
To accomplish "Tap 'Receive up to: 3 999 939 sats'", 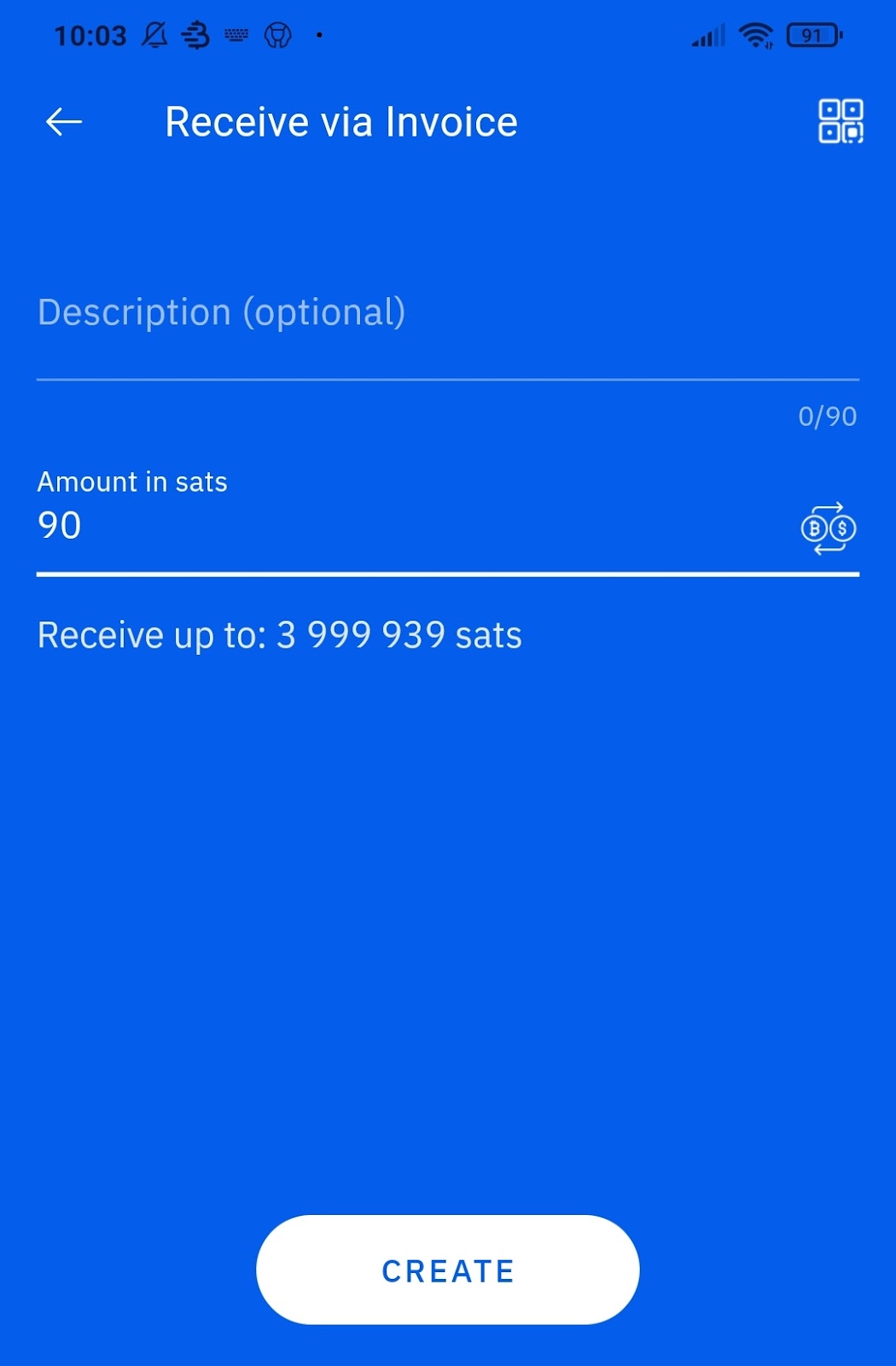I will tap(280, 633).
